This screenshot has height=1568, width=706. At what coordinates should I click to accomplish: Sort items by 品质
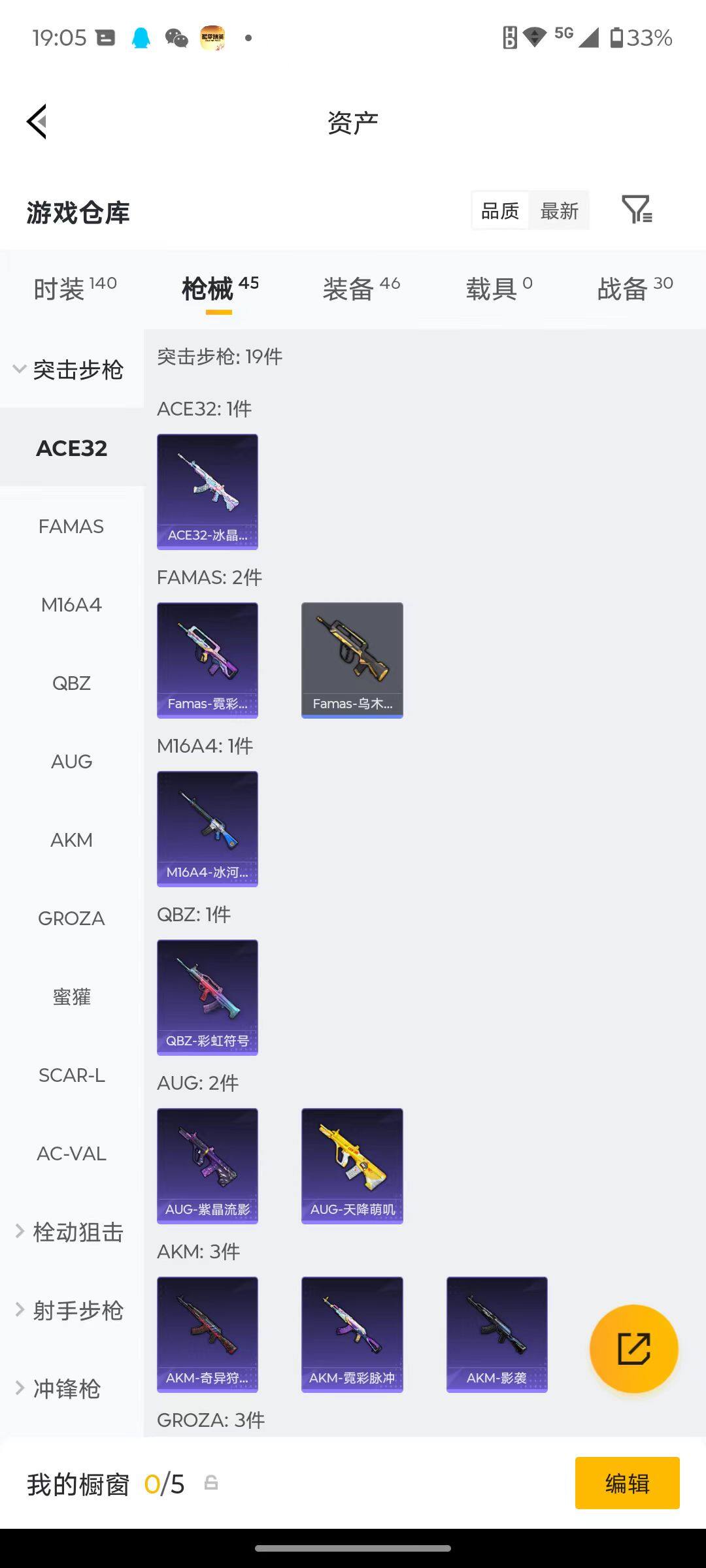pyautogui.click(x=500, y=210)
